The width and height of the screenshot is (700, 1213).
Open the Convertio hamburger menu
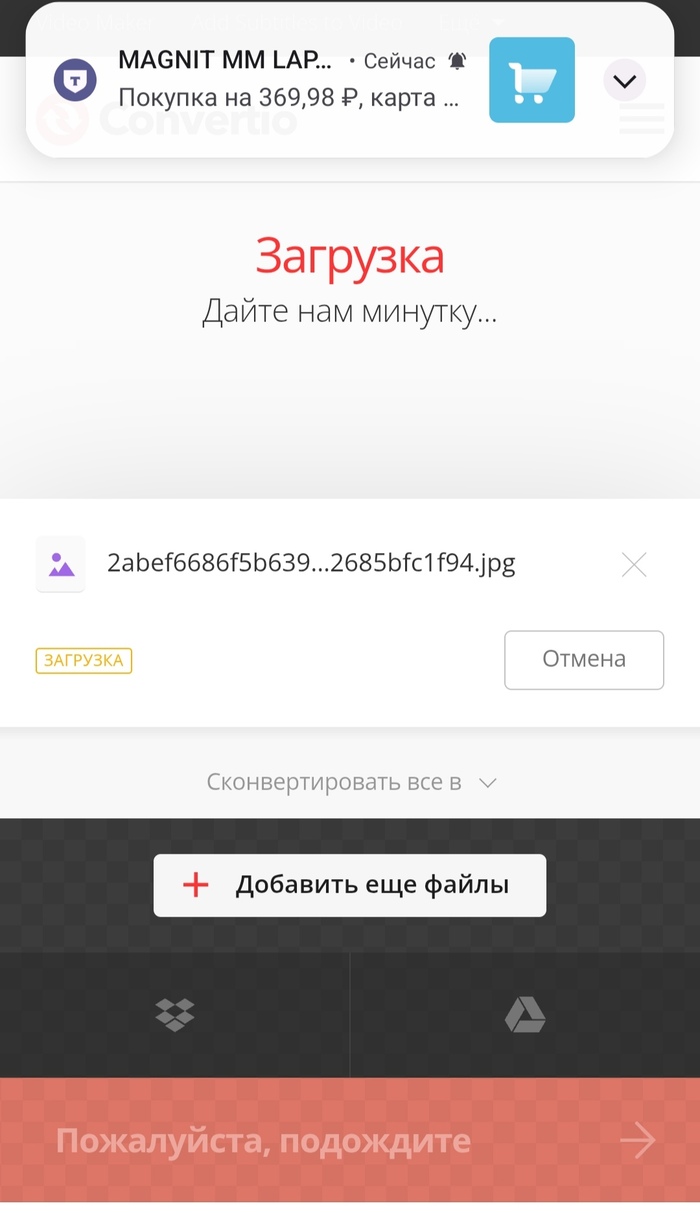point(641,120)
